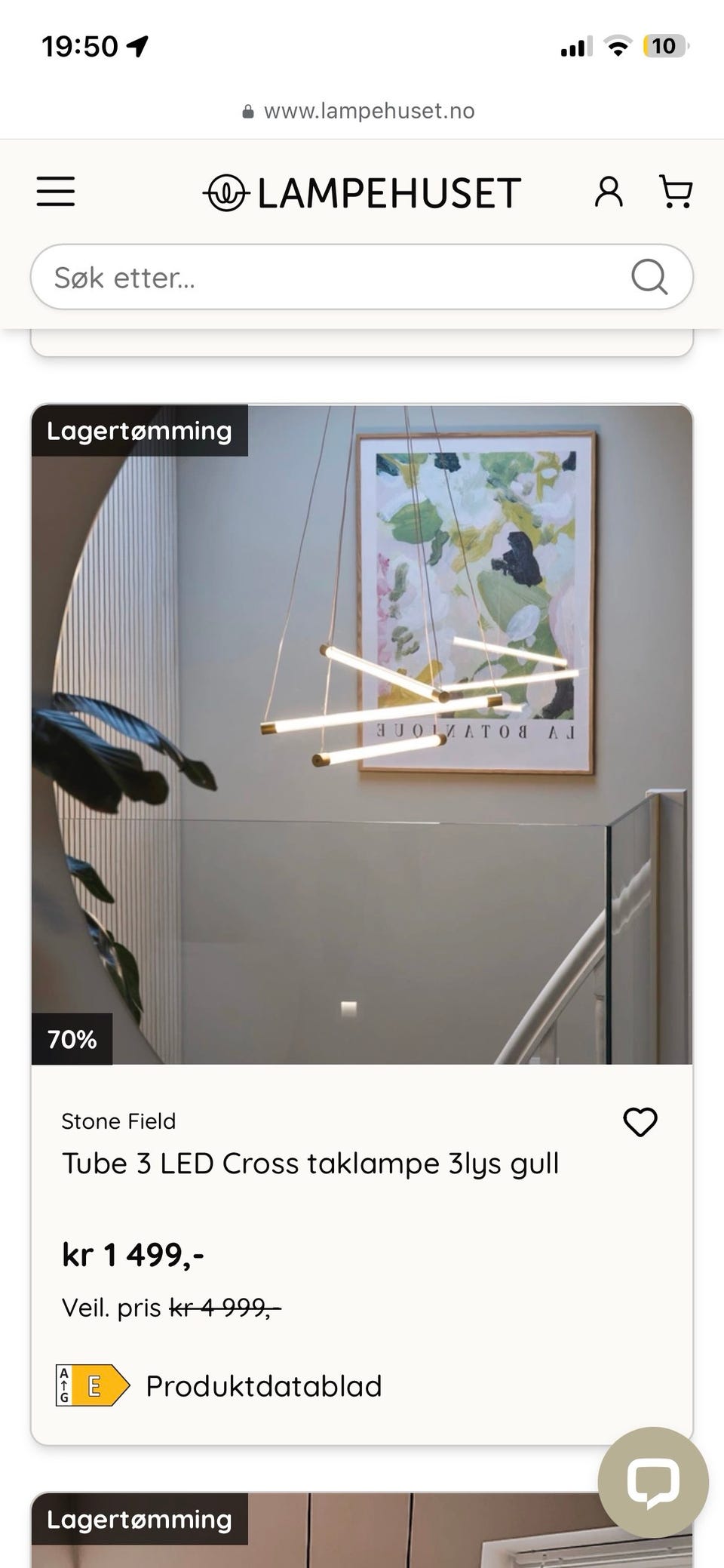Viewport: 724px width, 1568px height.
Task: Tap the Lampehuset logo emblem
Action: [x=225, y=192]
